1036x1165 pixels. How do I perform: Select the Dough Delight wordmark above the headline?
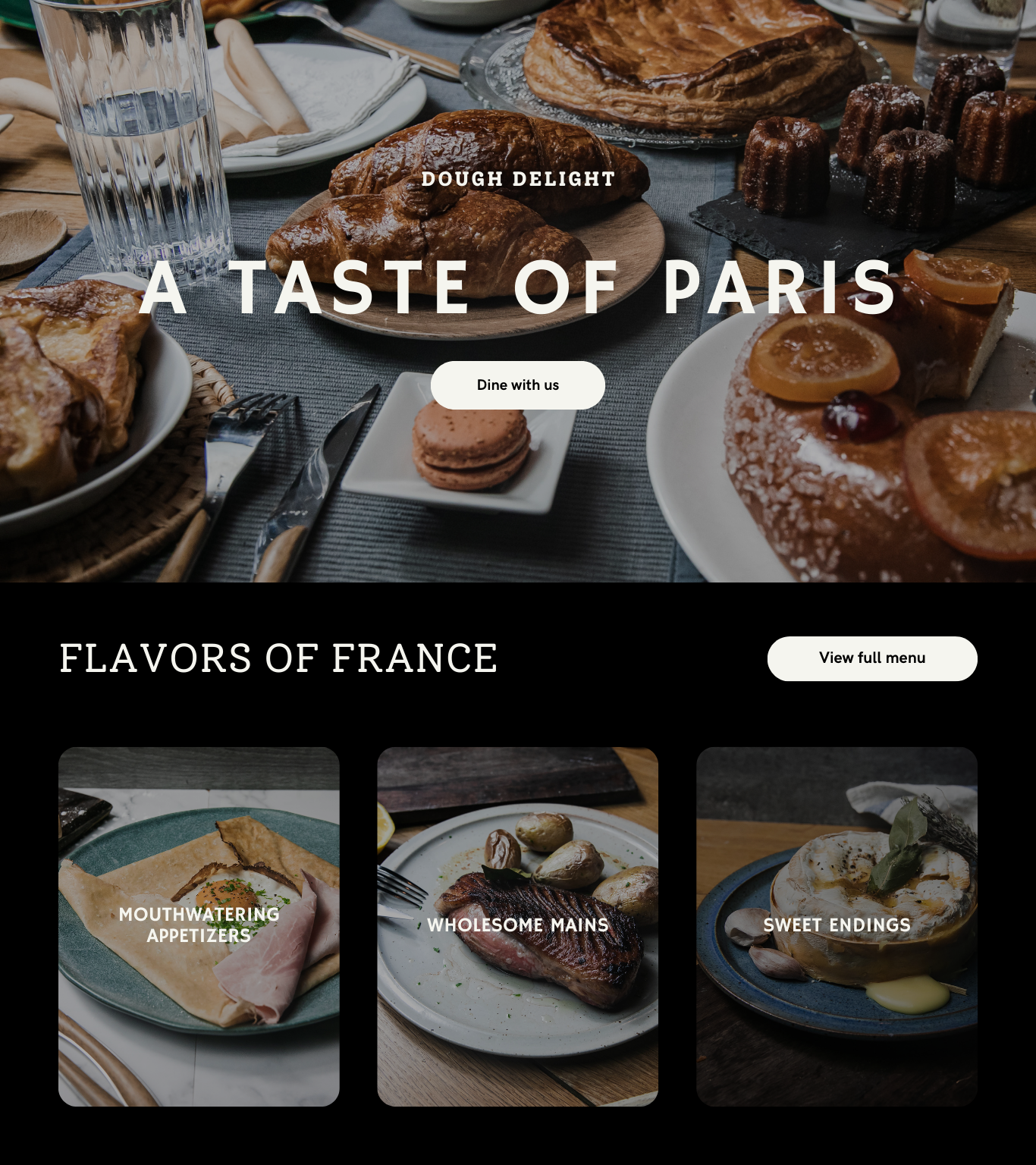[517, 179]
